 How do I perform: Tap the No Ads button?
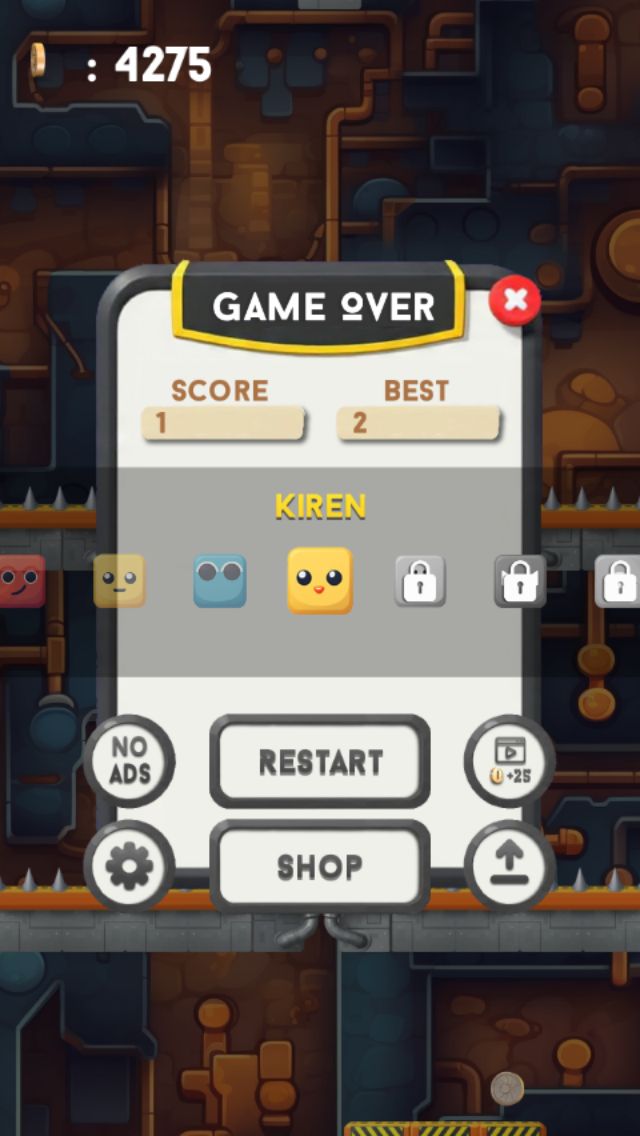coord(130,762)
